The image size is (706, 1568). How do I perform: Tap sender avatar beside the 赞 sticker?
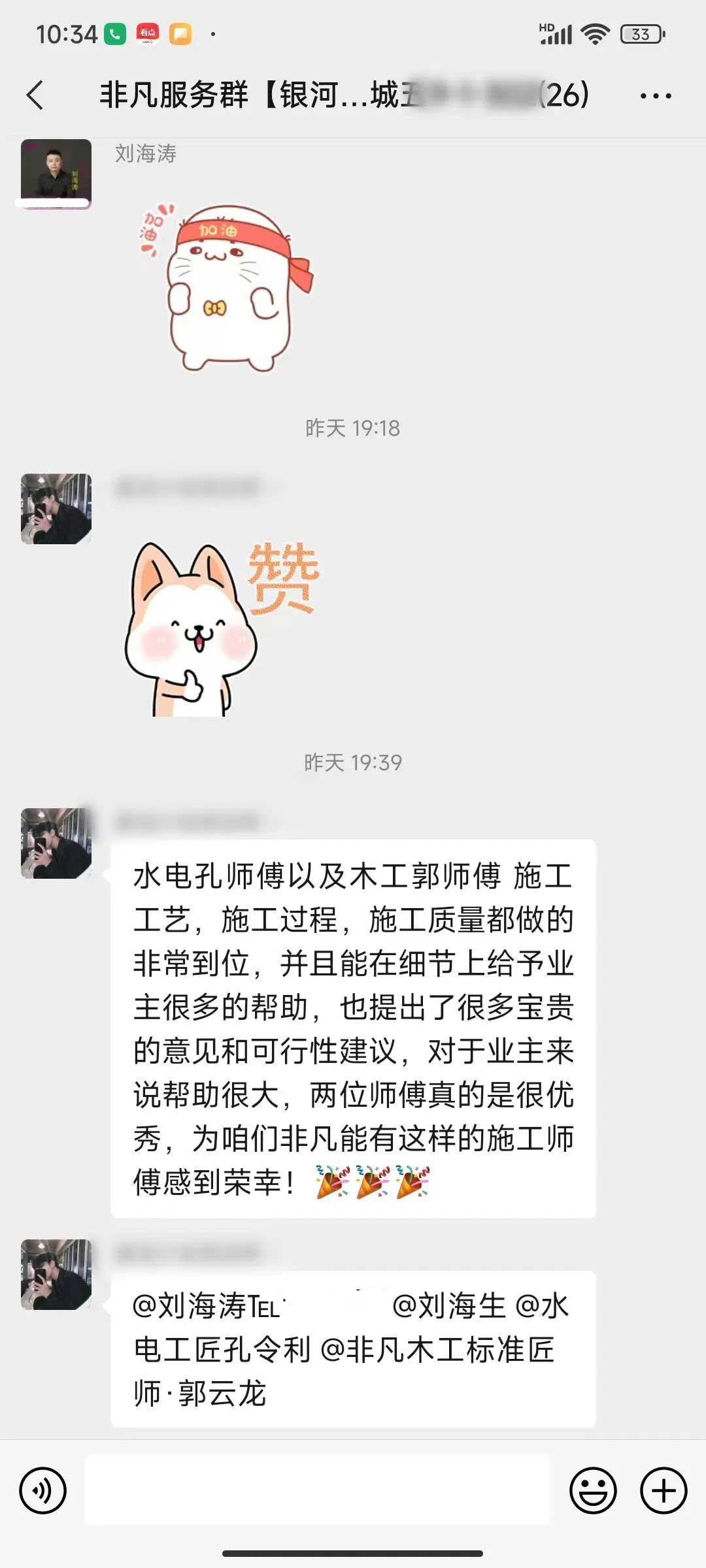point(56,508)
